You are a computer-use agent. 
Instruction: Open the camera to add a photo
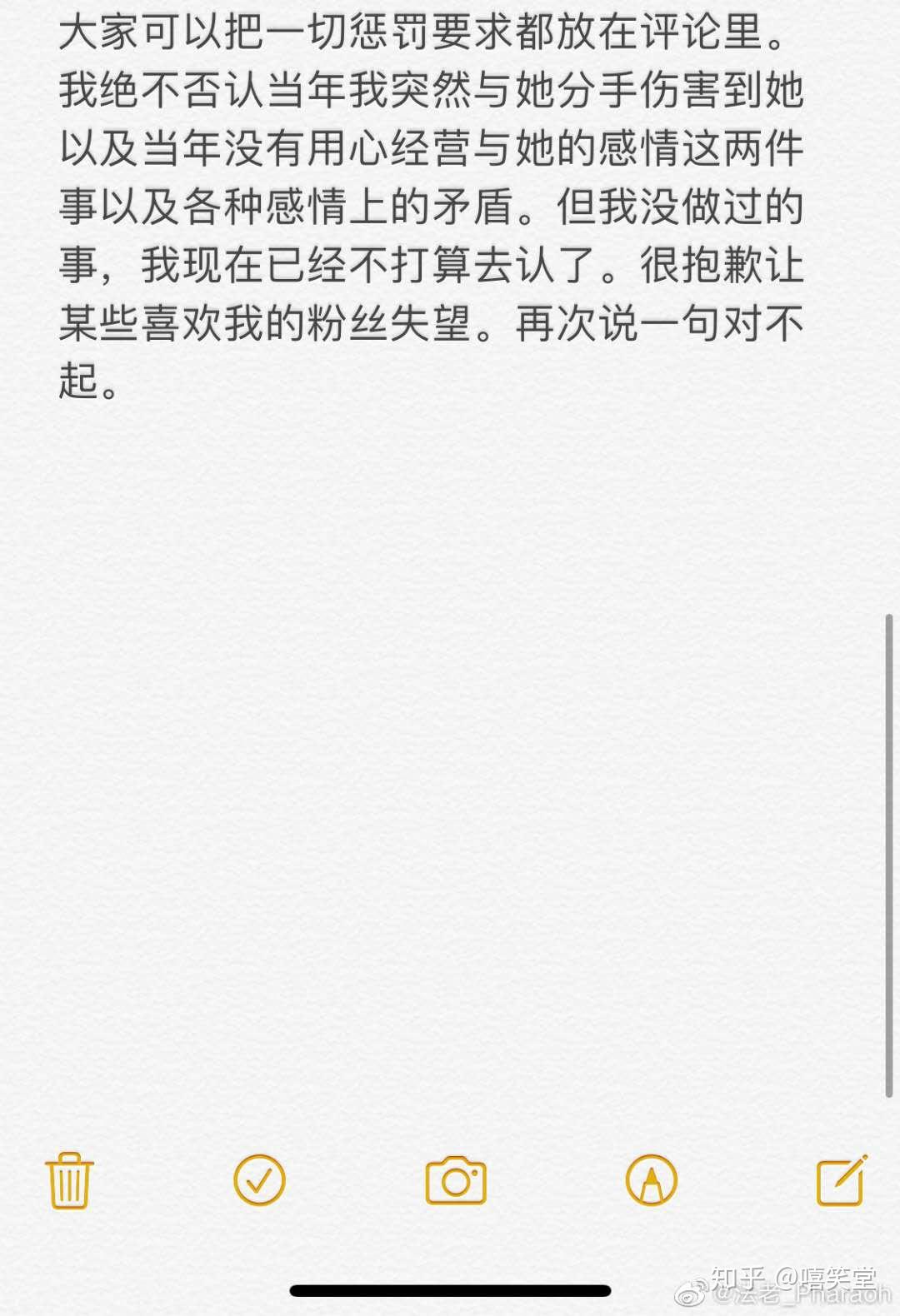[x=456, y=1180]
